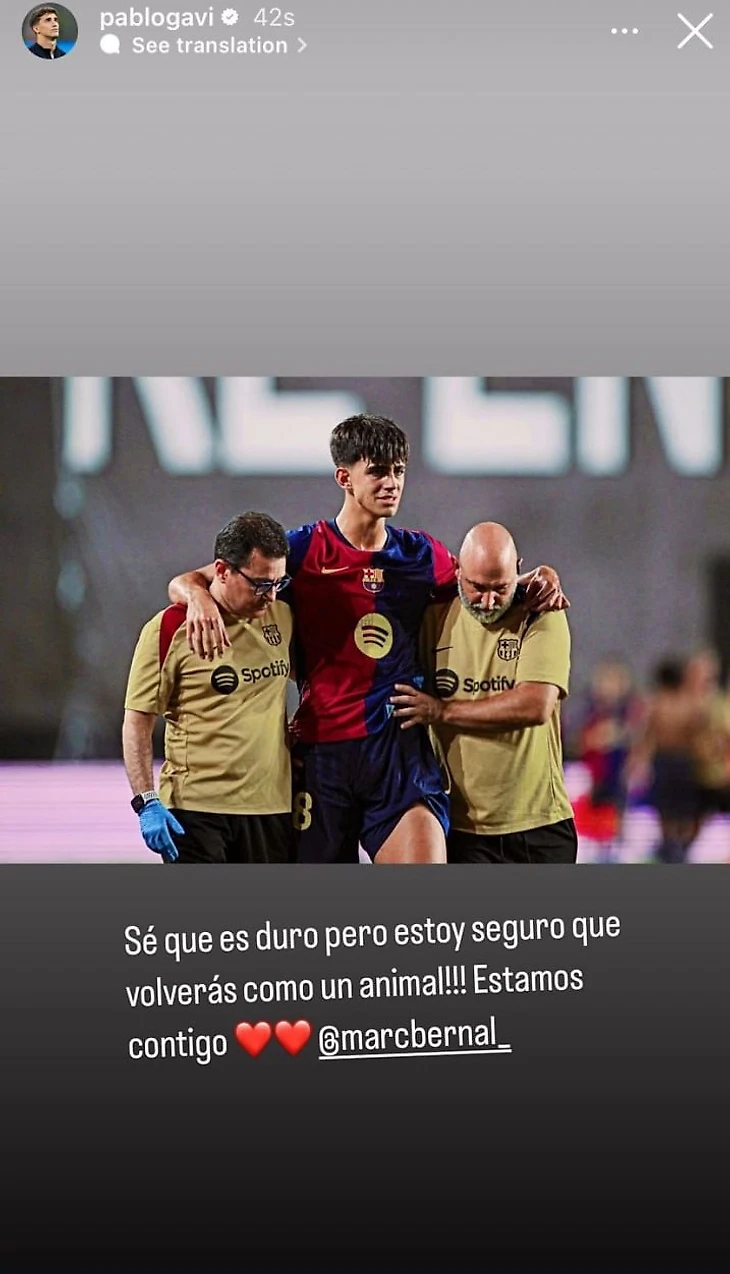Open the story options menu
The width and height of the screenshot is (730, 1274).
point(624,31)
